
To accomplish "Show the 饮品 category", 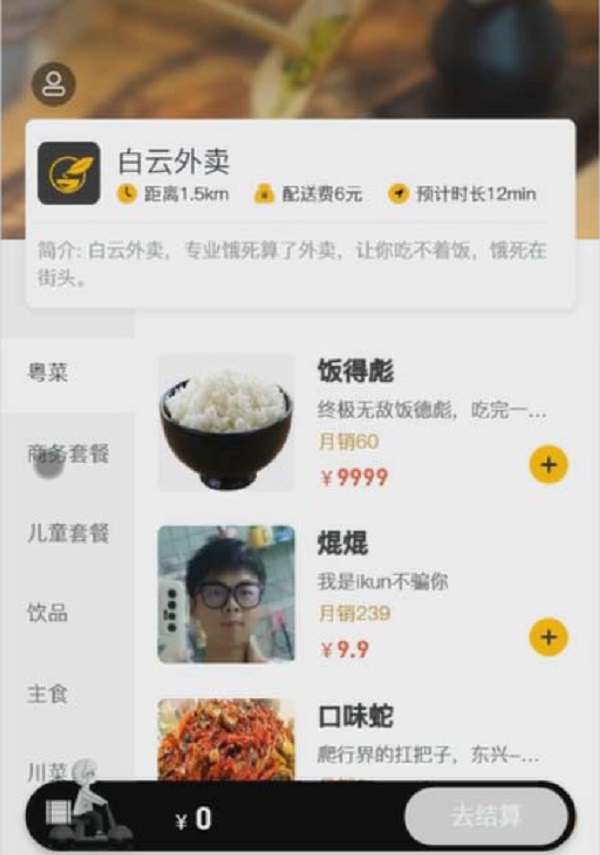I will [x=48, y=613].
